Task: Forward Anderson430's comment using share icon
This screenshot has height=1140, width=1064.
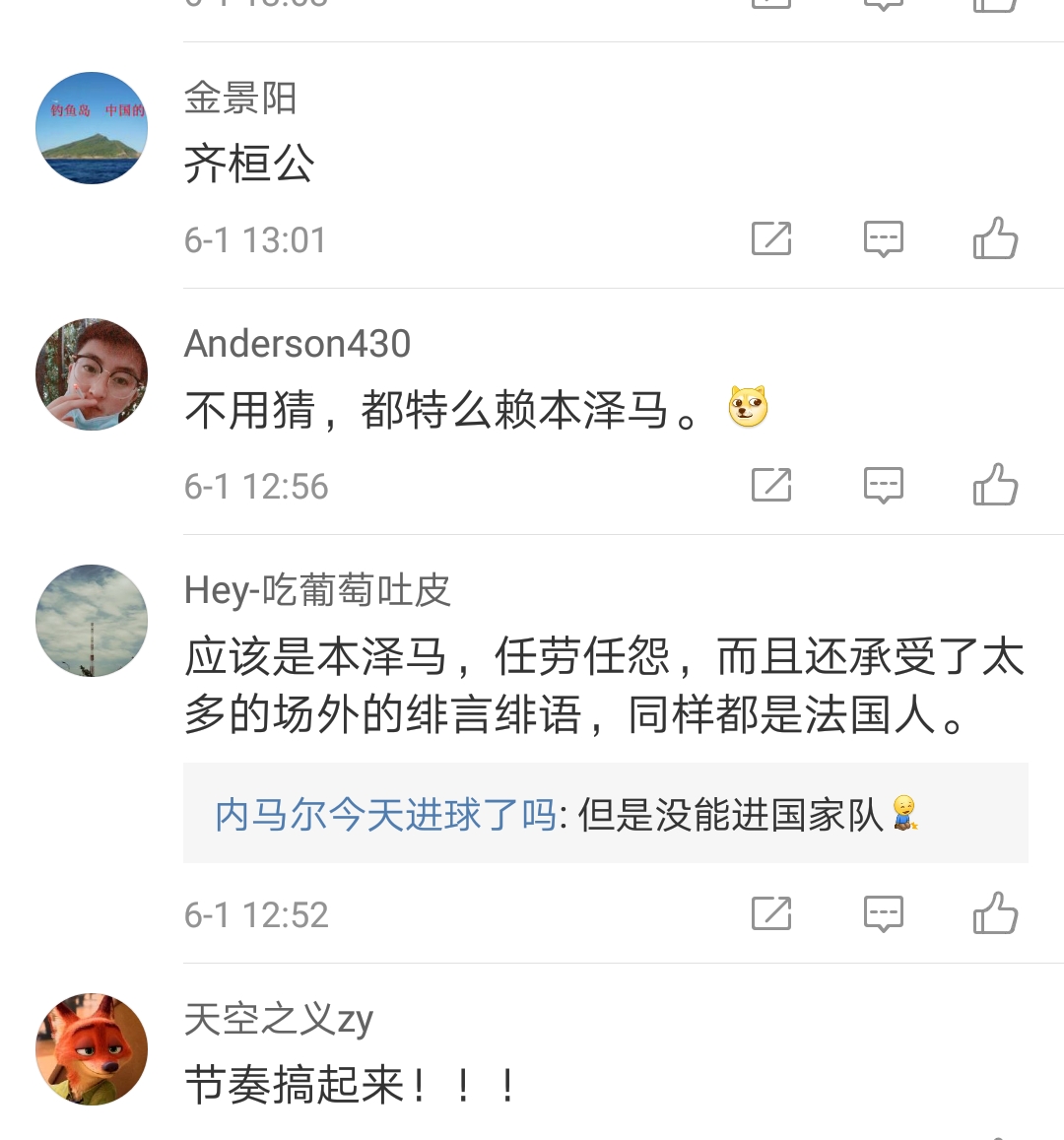Action: (771, 485)
